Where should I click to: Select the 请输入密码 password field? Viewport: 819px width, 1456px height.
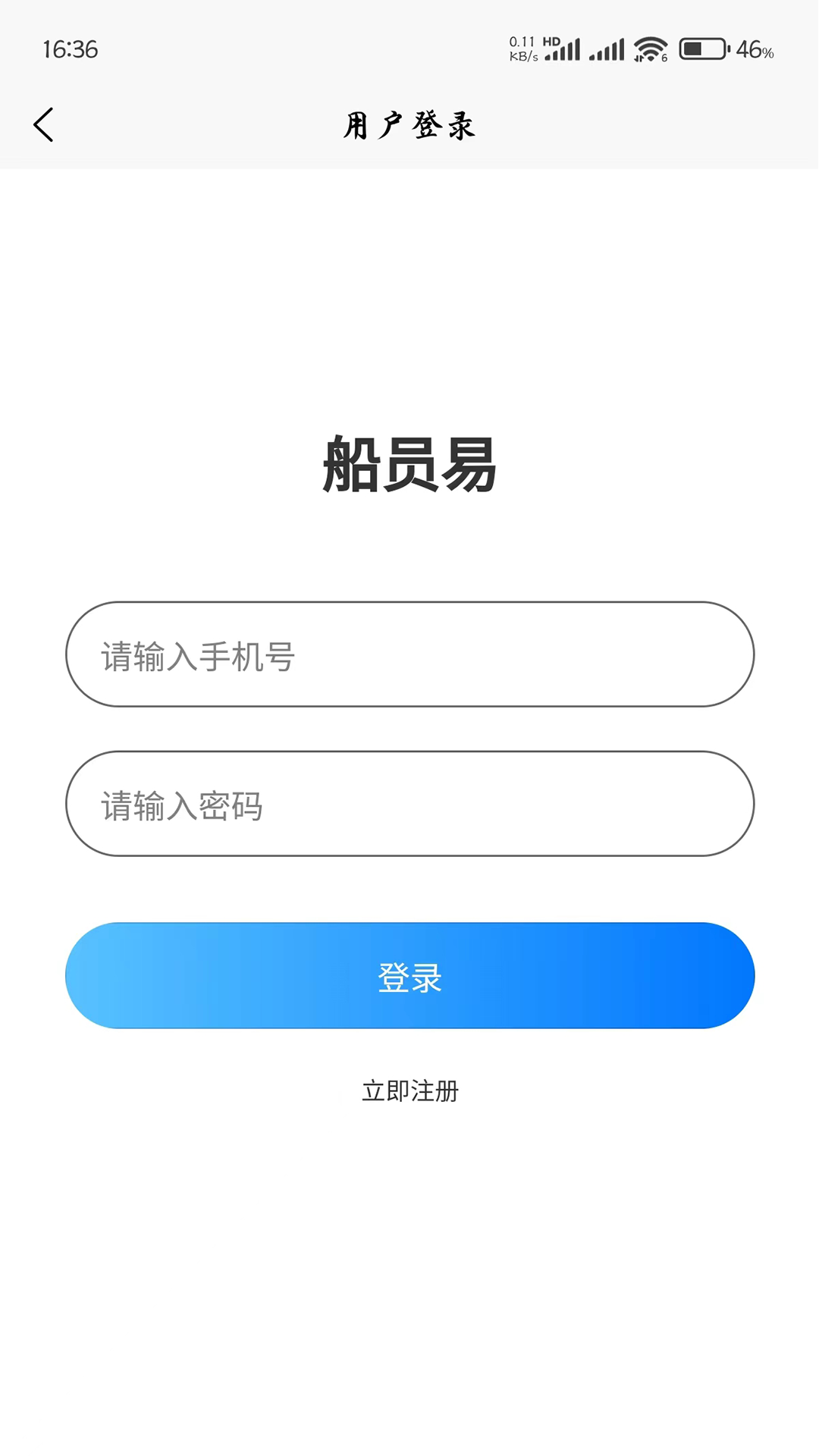click(409, 804)
